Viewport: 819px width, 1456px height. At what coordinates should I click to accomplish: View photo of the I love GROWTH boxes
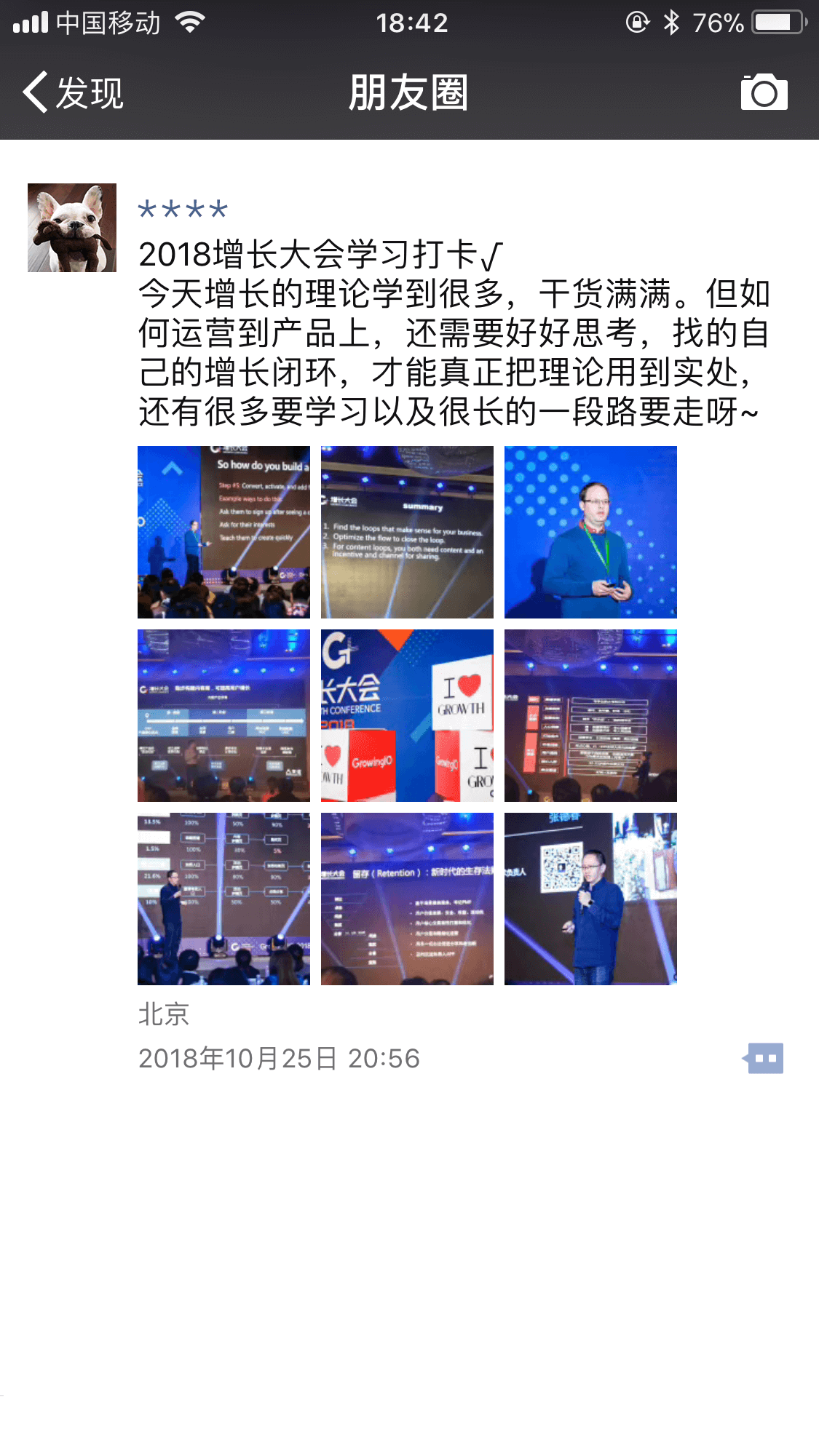tap(407, 715)
